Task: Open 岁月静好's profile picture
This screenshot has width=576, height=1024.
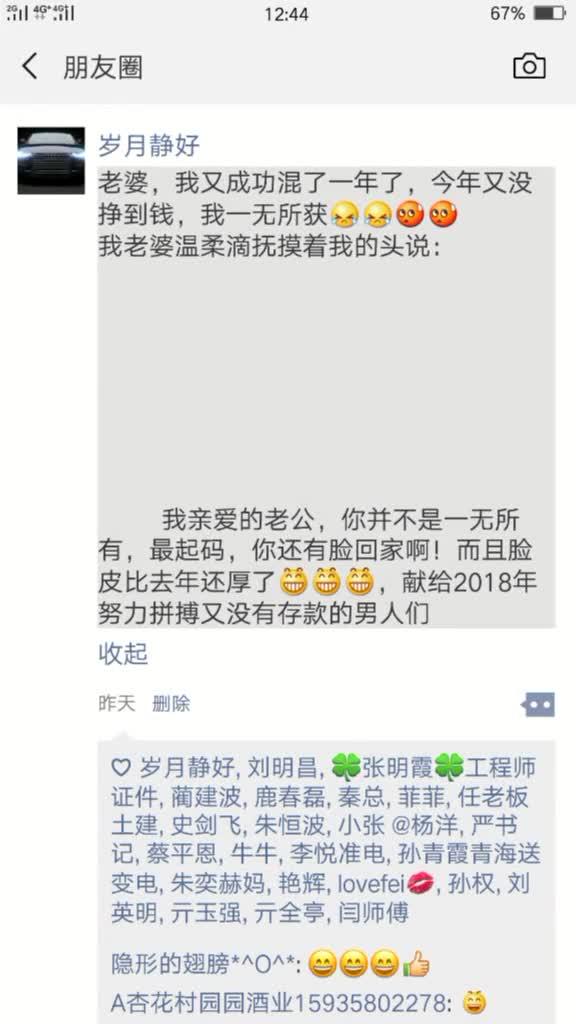Action: [51, 161]
